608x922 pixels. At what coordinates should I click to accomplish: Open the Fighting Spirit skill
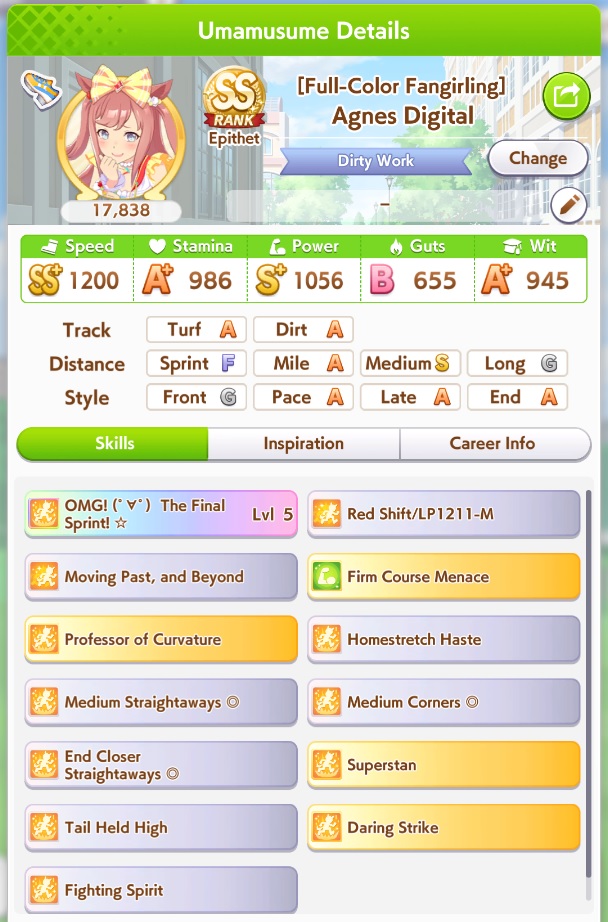(161, 890)
